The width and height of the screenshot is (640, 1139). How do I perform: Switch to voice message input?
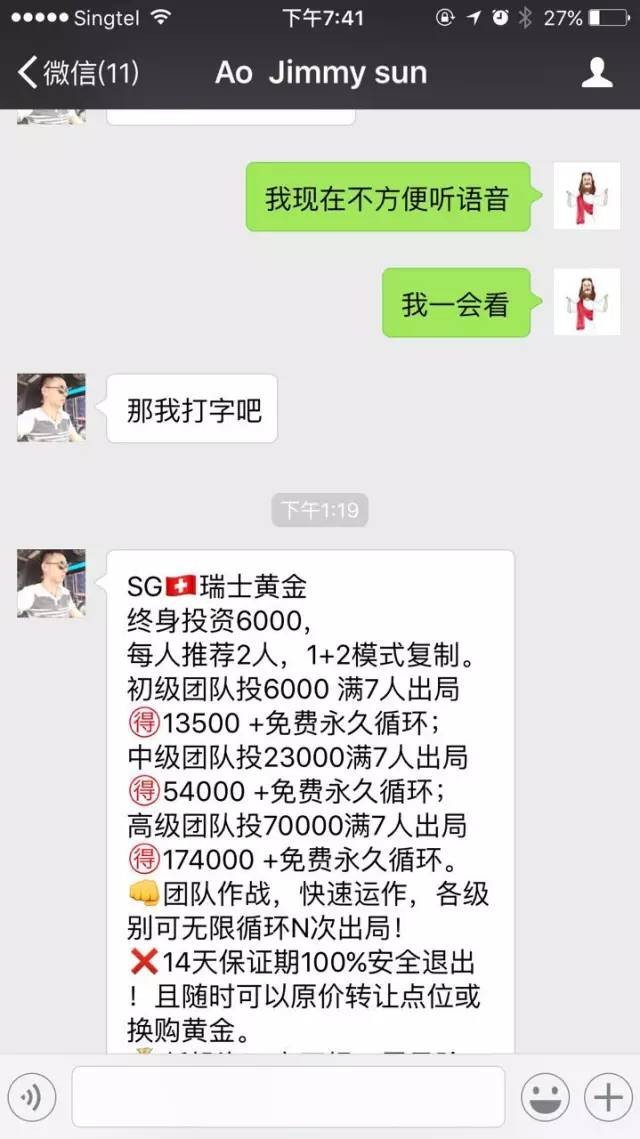(32, 1097)
